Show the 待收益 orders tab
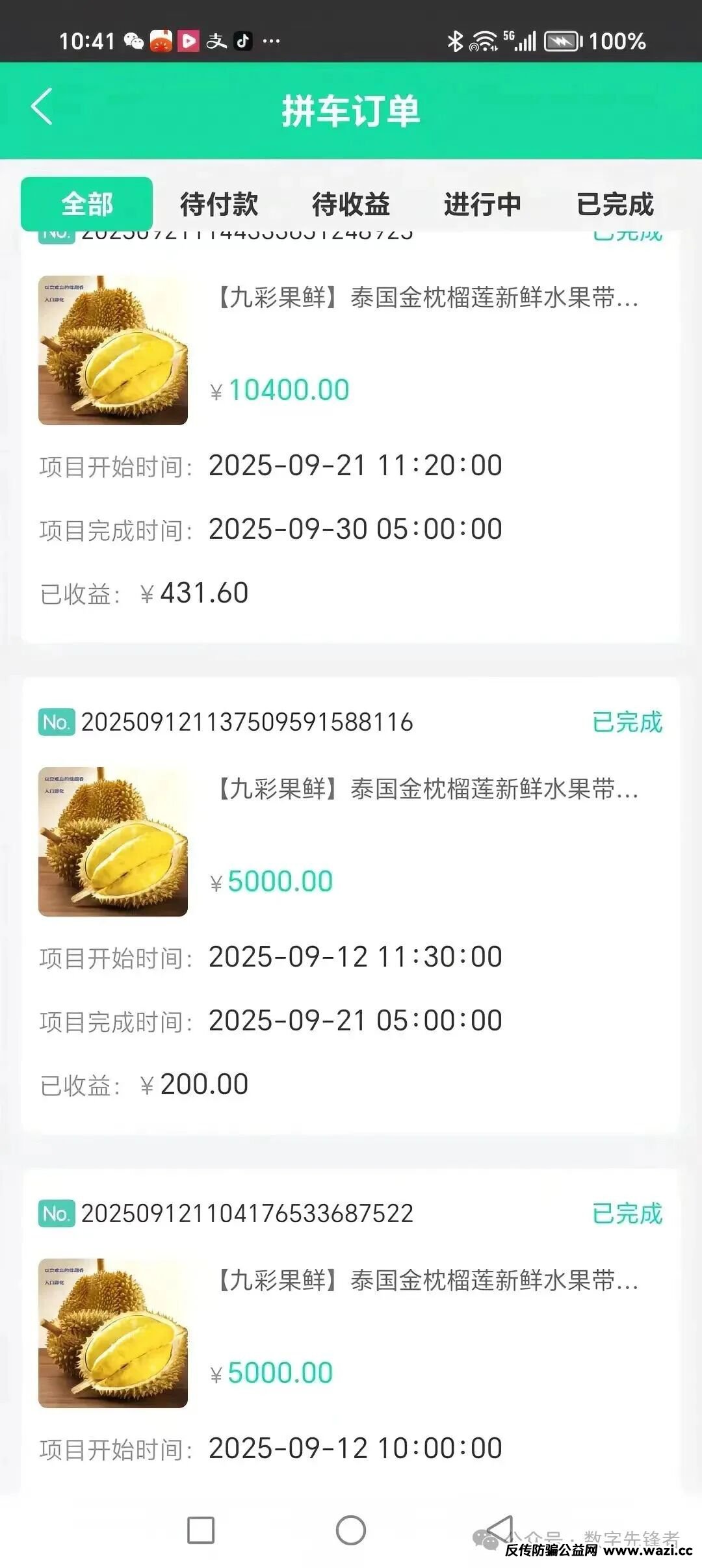This screenshot has width=702, height=1568. point(351,204)
